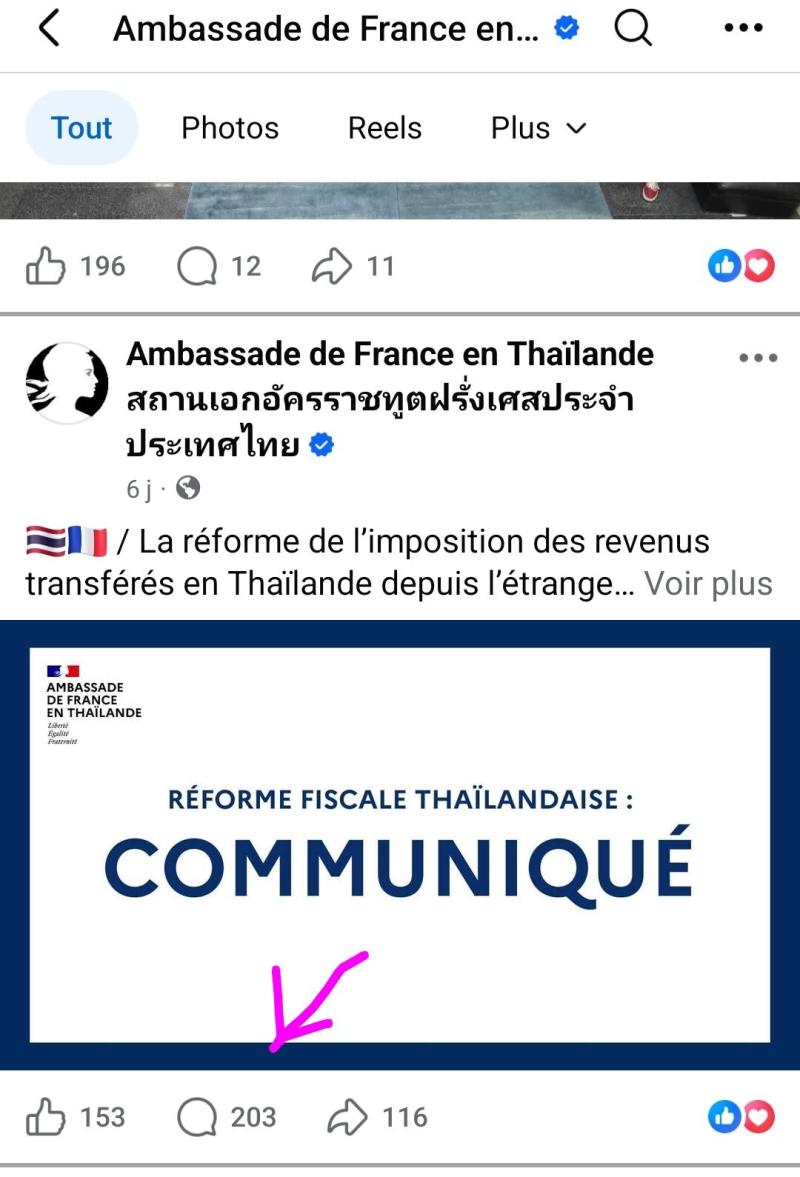Expand the Plus dropdown
800x1177 pixels.
tap(538, 128)
